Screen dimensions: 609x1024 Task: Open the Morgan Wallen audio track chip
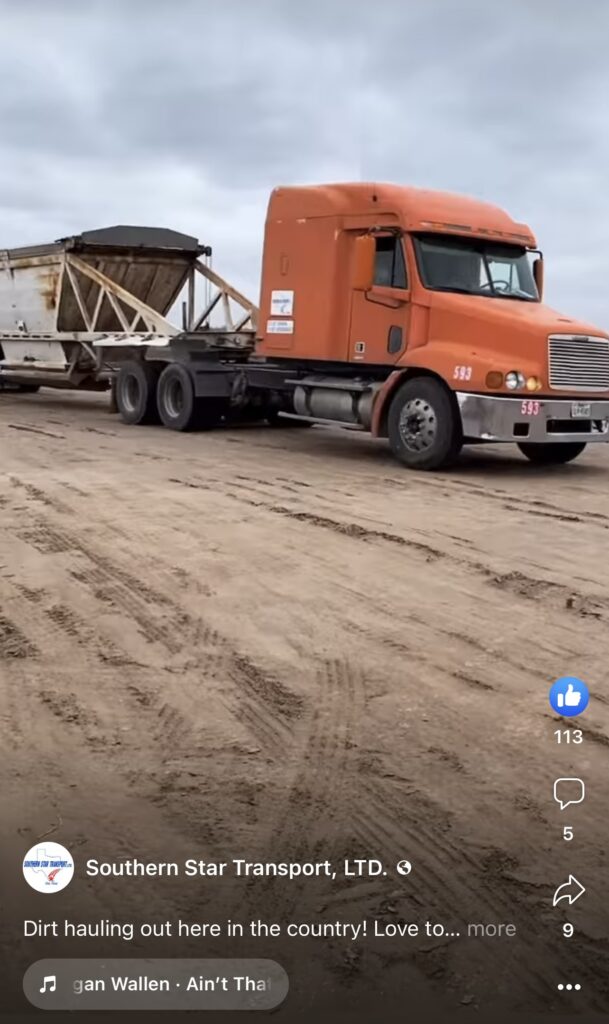(x=156, y=984)
